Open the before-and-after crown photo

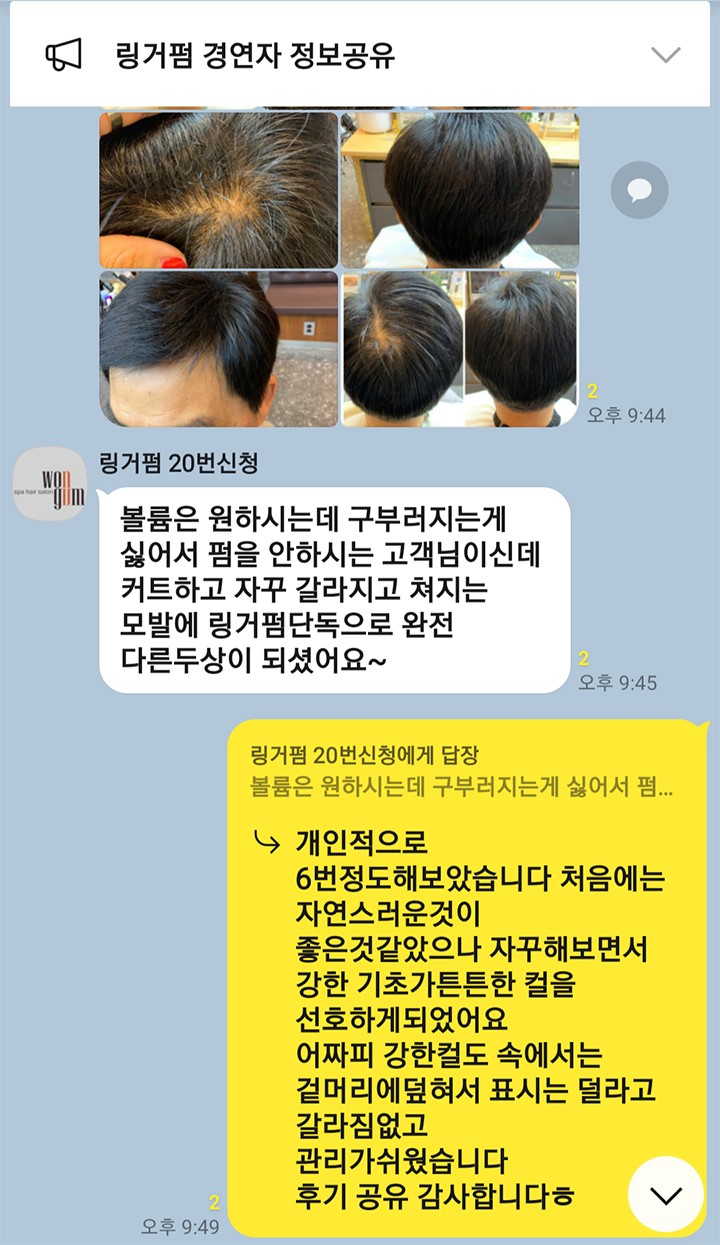(x=460, y=349)
